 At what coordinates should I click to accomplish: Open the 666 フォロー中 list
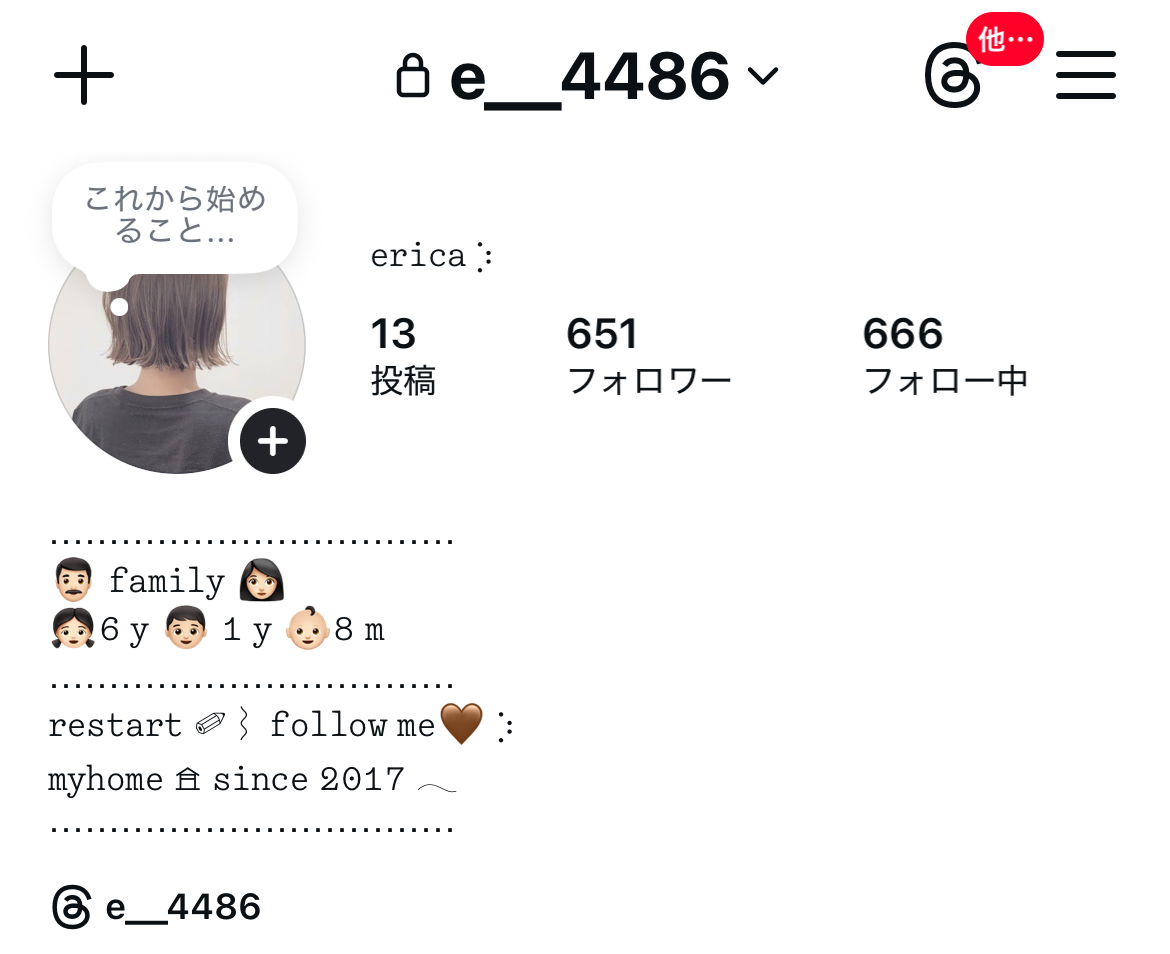pos(945,356)
